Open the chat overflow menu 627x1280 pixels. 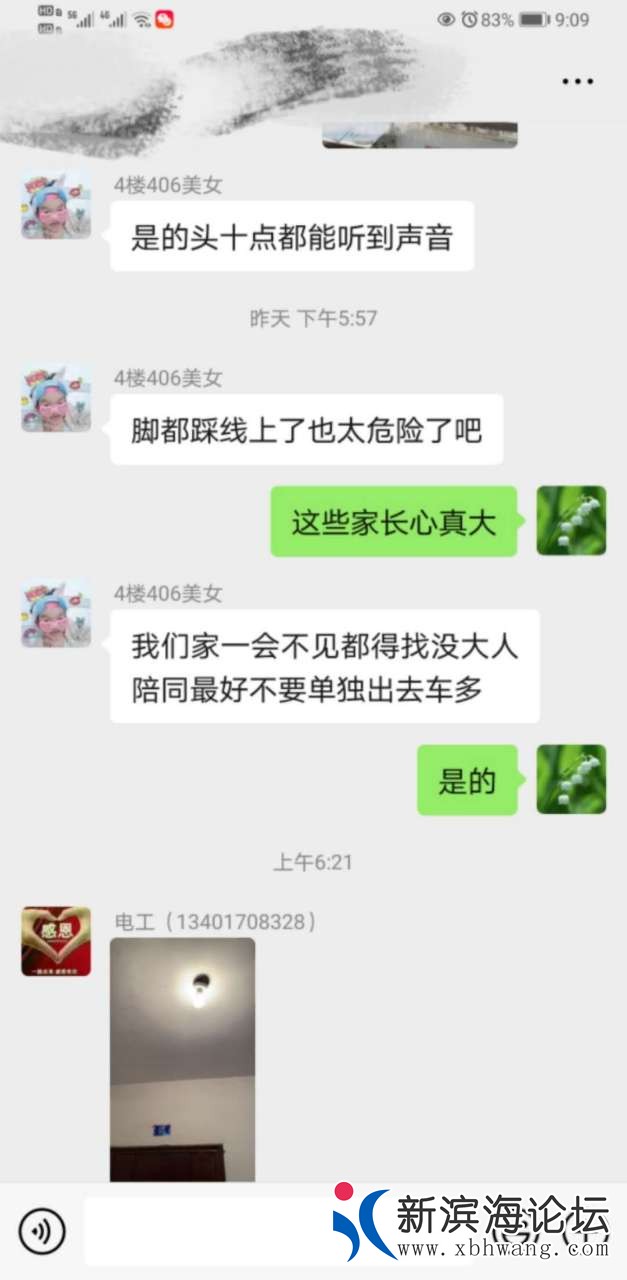pos(577,82)
